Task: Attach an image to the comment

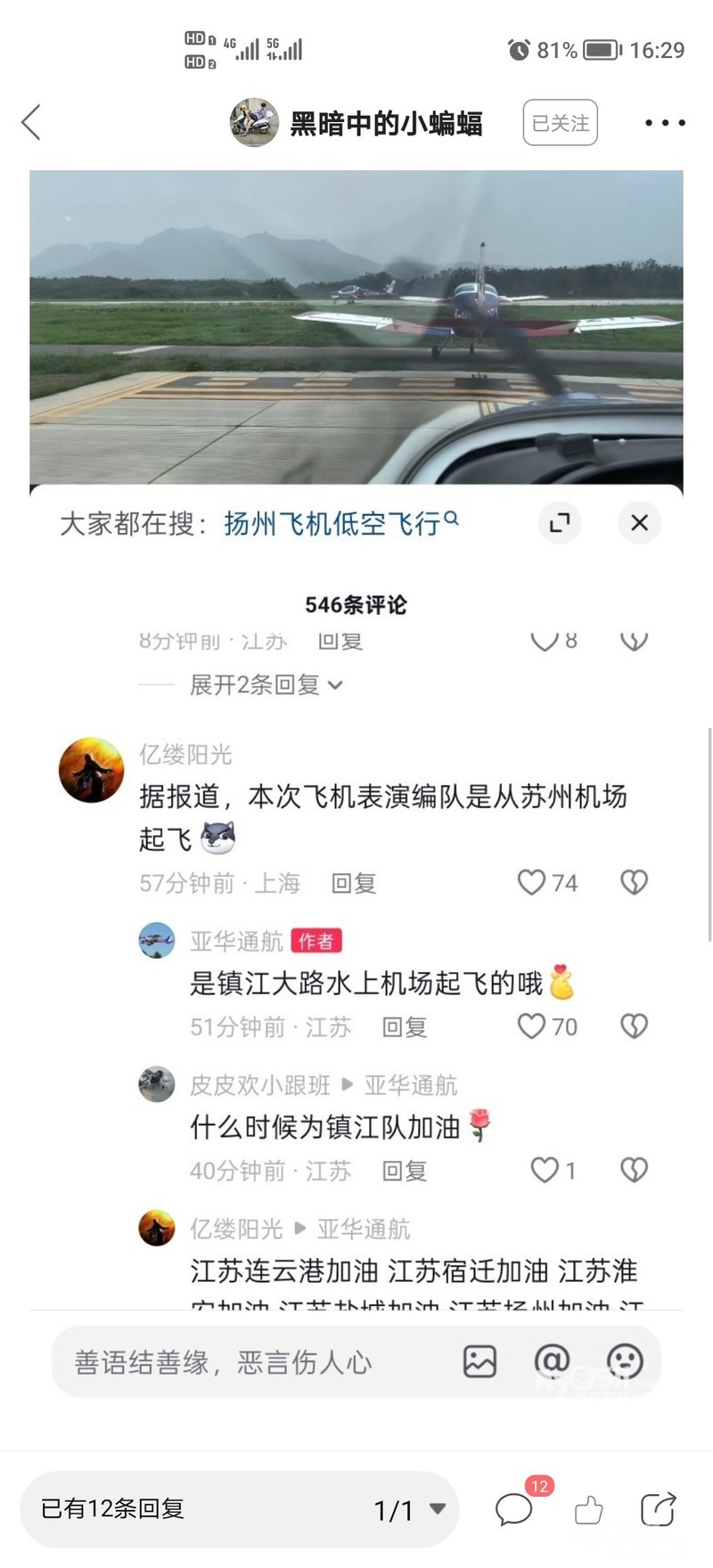Action: tap(479, 1361)
